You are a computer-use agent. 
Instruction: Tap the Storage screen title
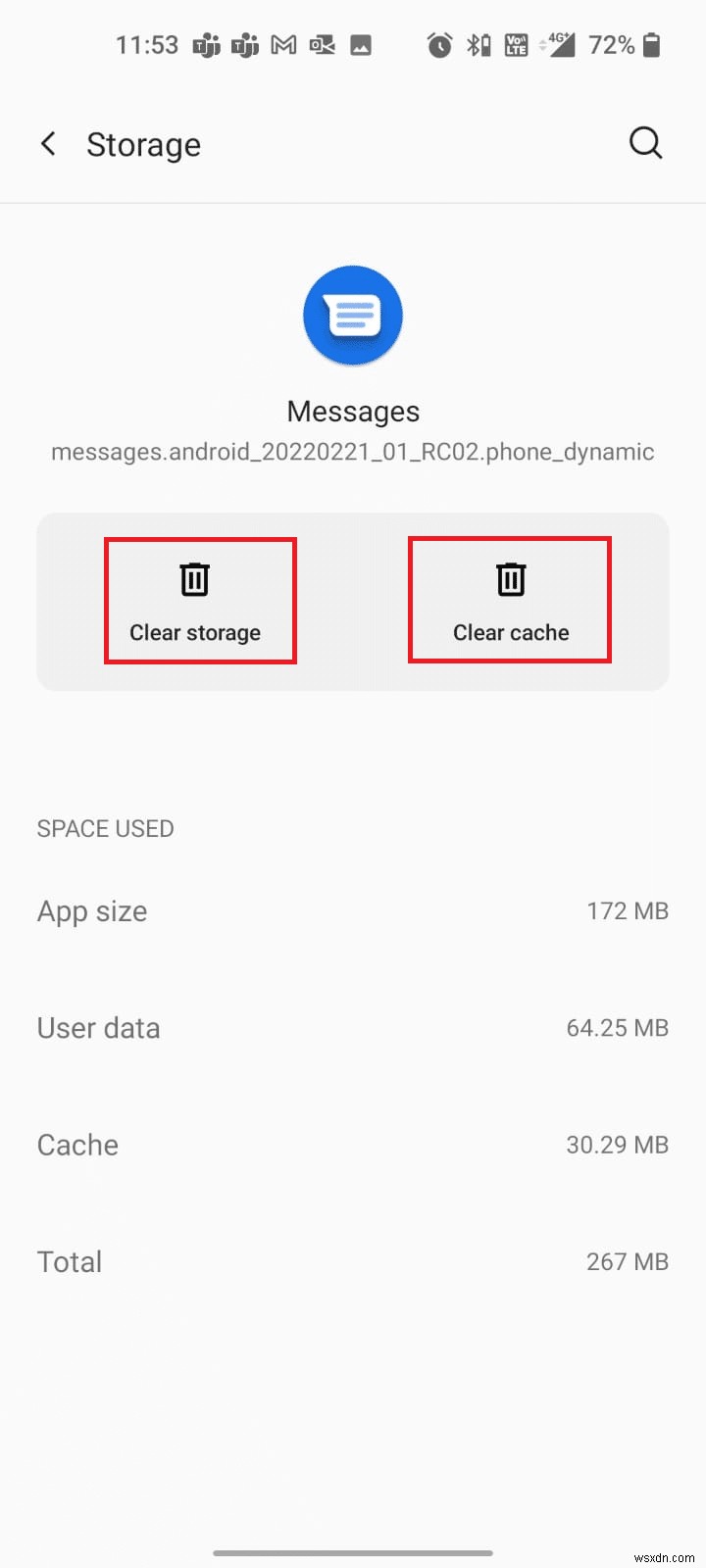pyautogui.click(x=143, y=144)
